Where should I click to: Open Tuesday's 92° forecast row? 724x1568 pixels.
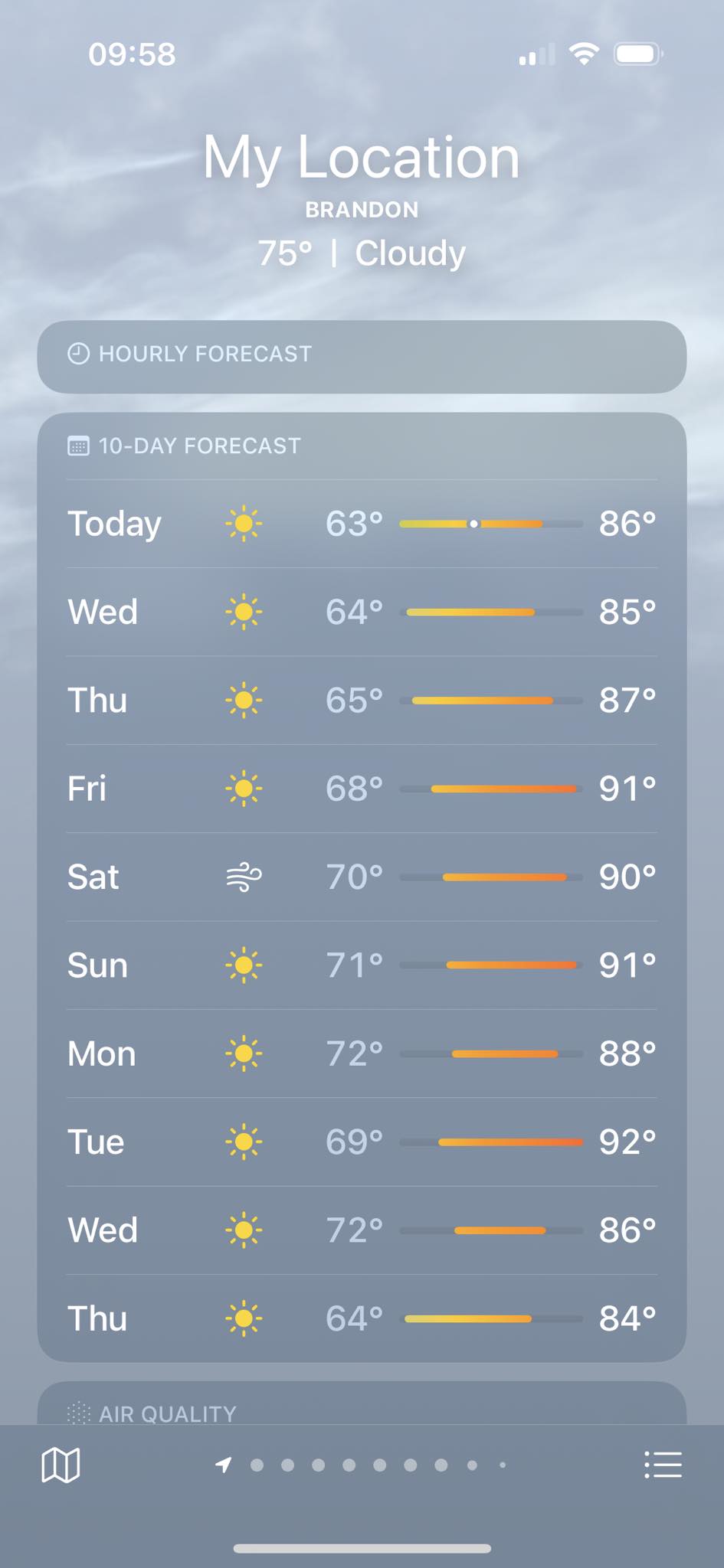tap(362, 1142)
